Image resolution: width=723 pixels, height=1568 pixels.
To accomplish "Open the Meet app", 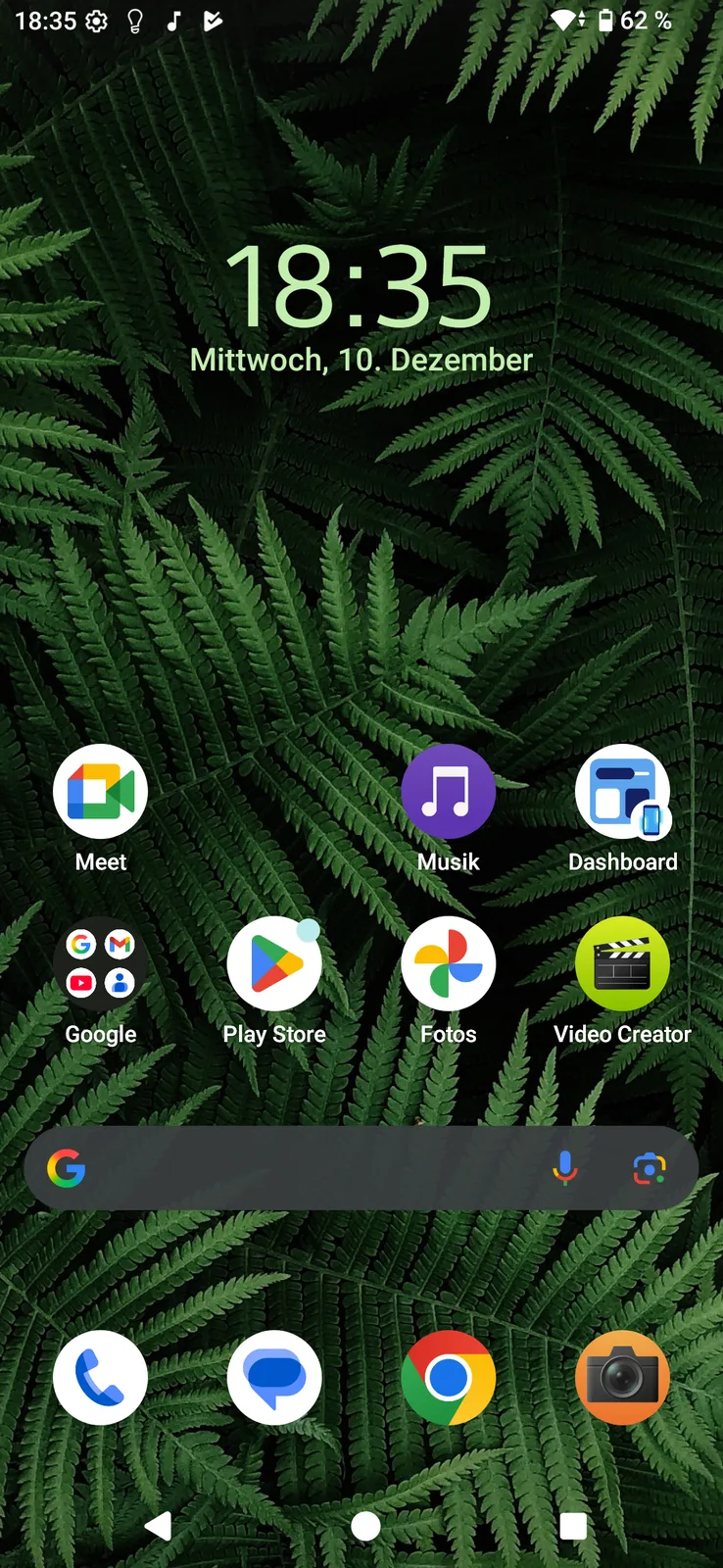I will (x=100, y=792).
